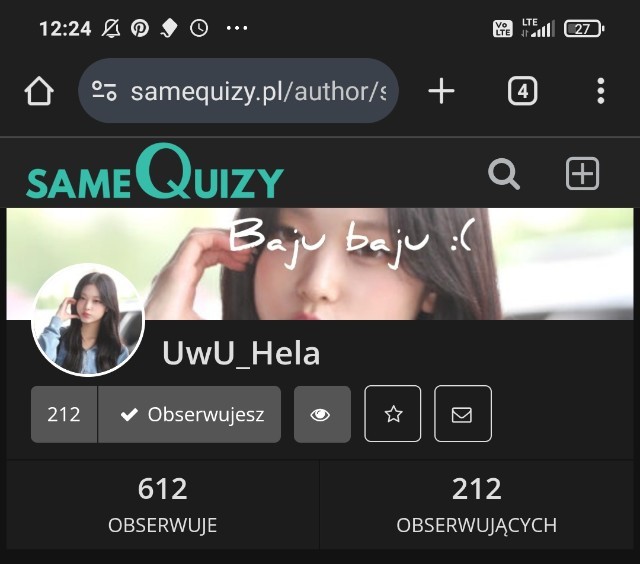Send a message via envelope icon
The image size is (640, 564).
pos(463,414)
